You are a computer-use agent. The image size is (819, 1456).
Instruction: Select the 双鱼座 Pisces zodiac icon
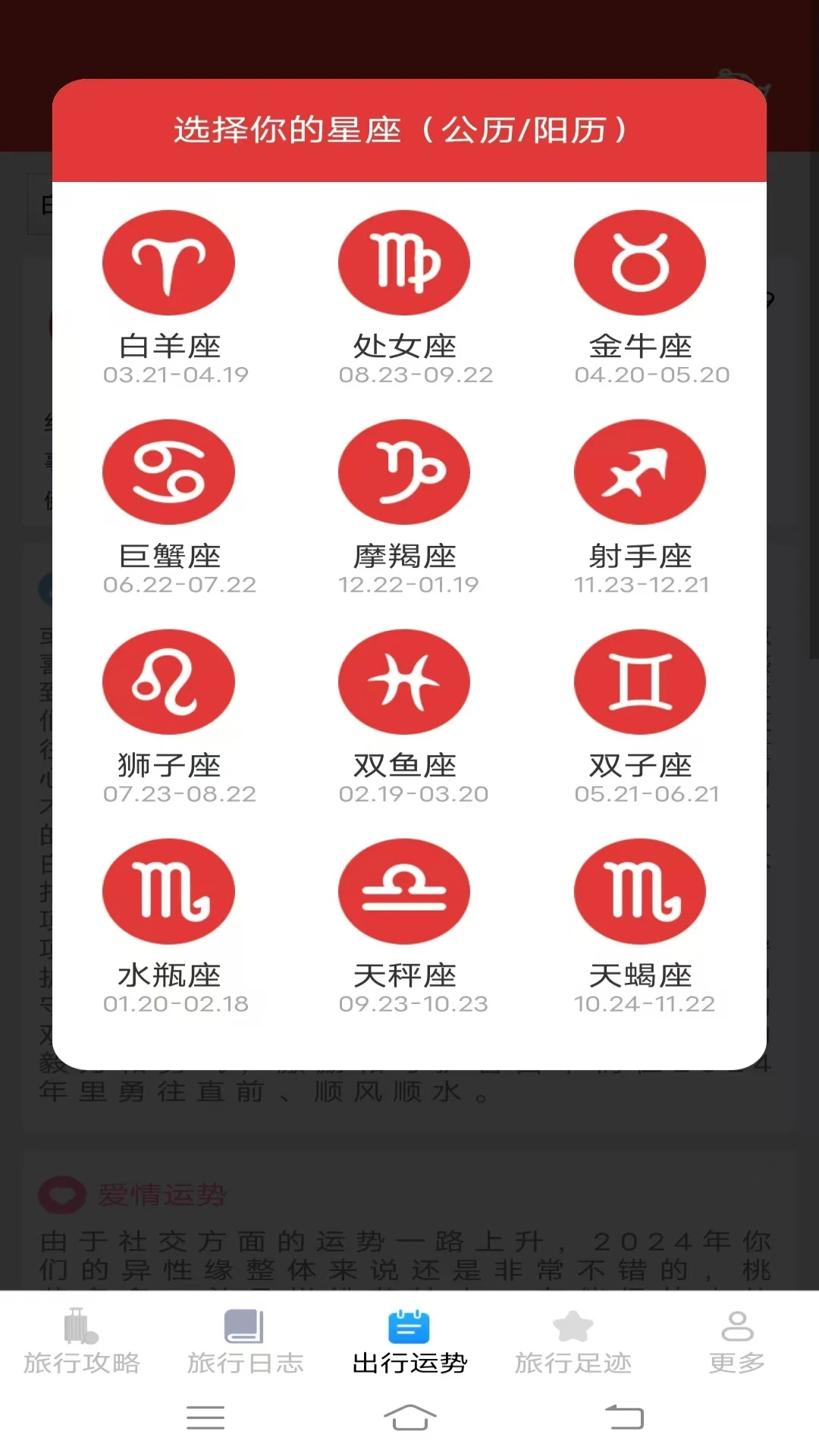pos(405,682)
